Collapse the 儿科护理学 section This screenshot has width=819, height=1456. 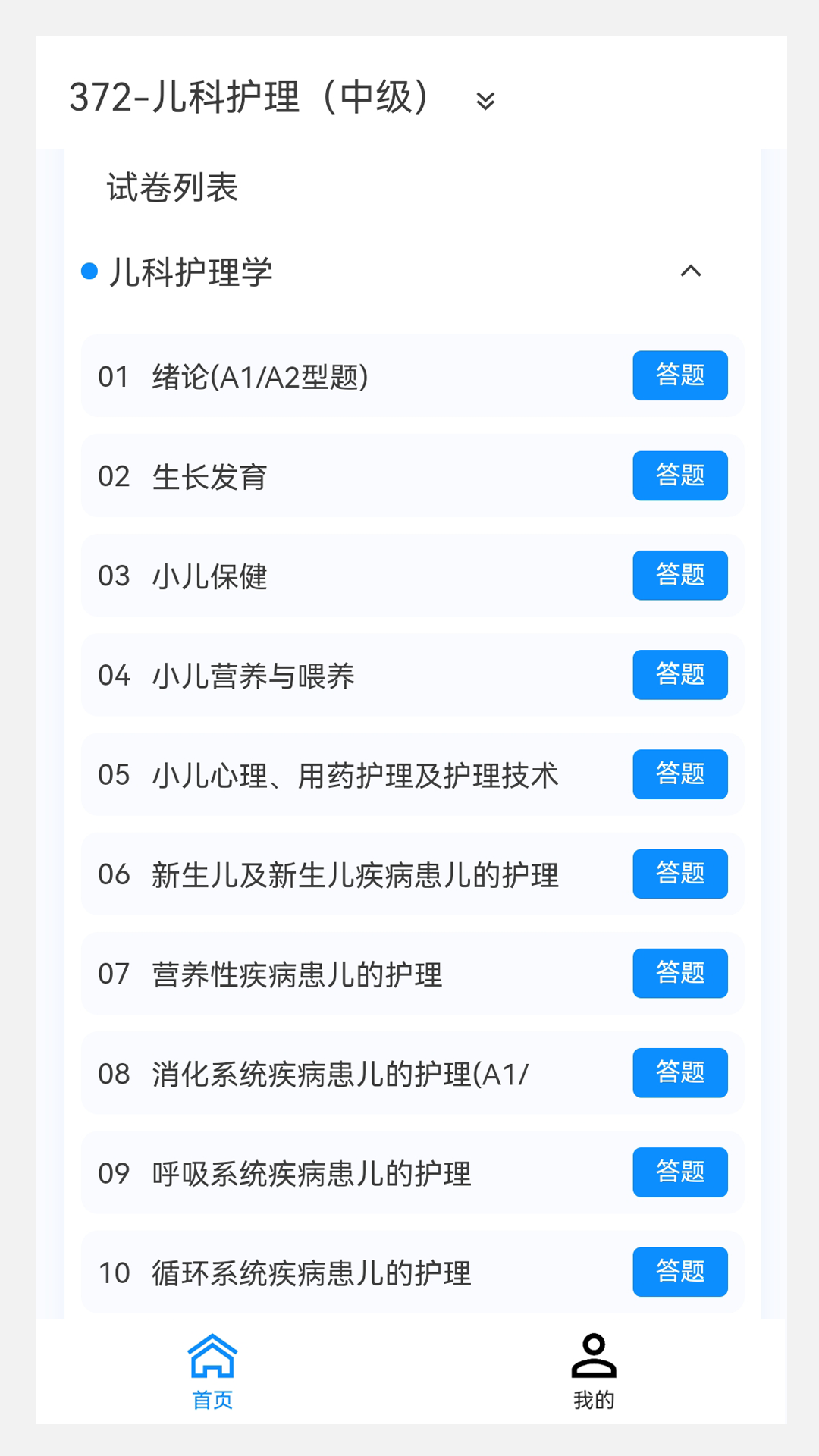tap(692, 271)
